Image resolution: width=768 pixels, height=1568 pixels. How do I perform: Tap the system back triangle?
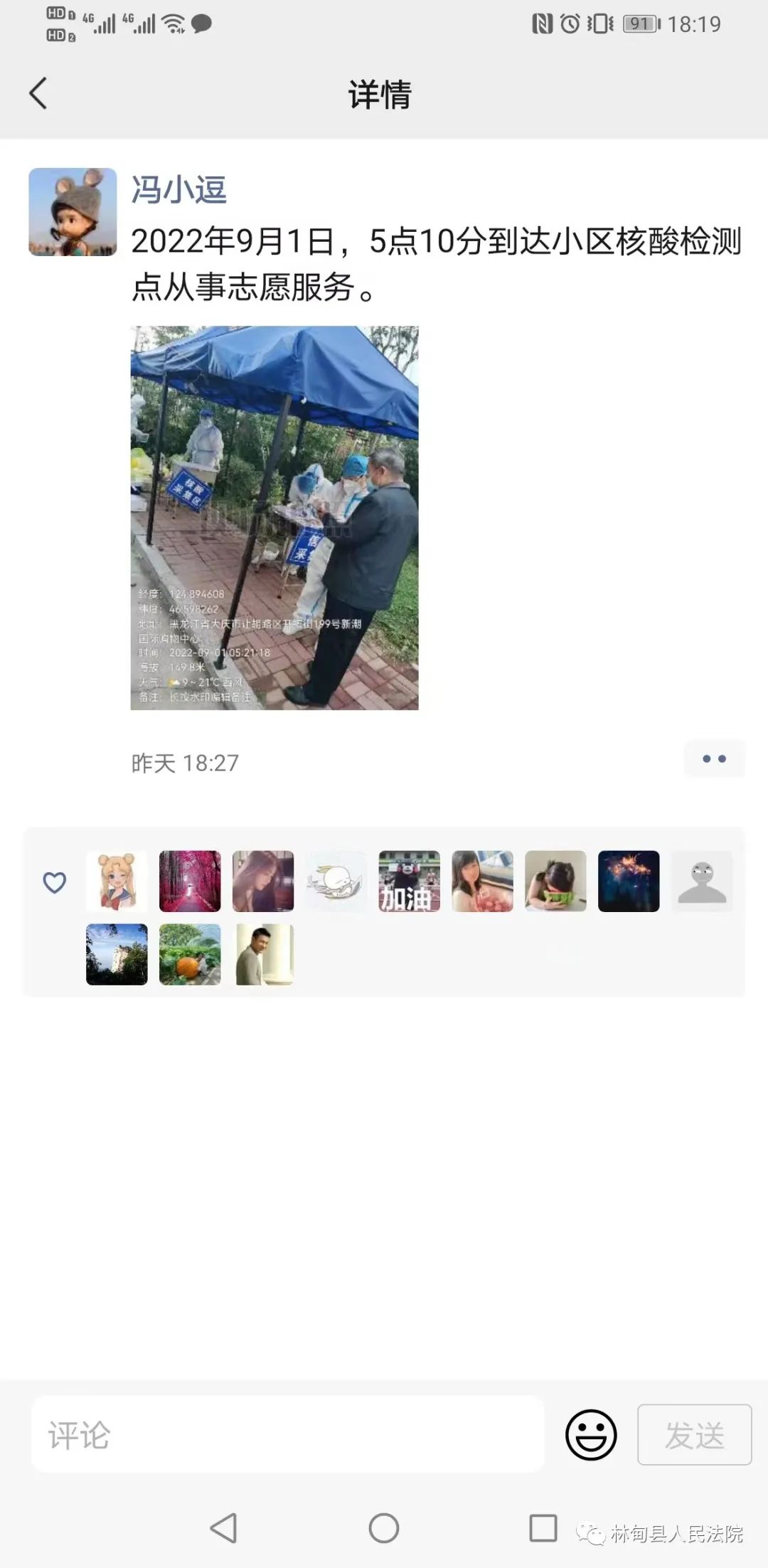tap(224, 1527)
